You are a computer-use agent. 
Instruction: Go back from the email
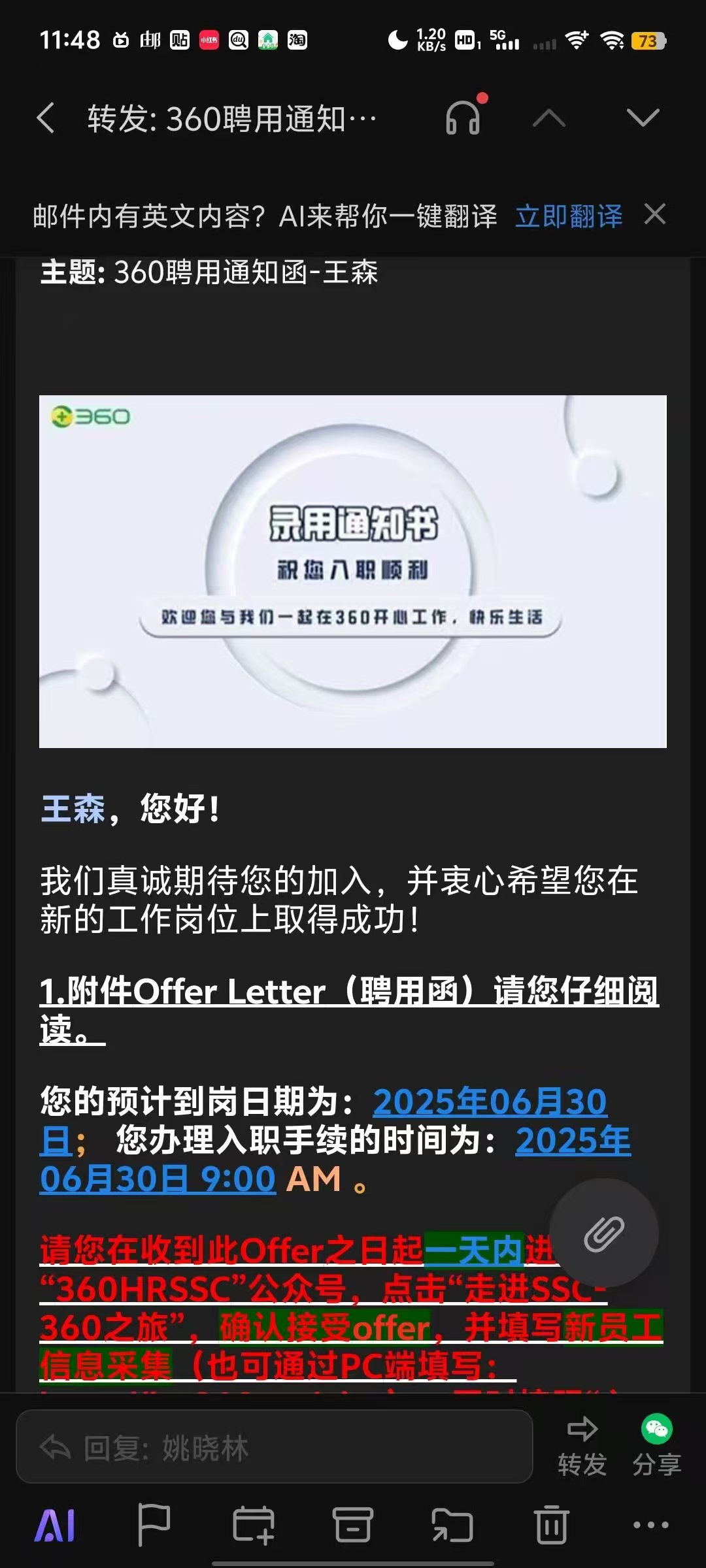coord(46,119)
